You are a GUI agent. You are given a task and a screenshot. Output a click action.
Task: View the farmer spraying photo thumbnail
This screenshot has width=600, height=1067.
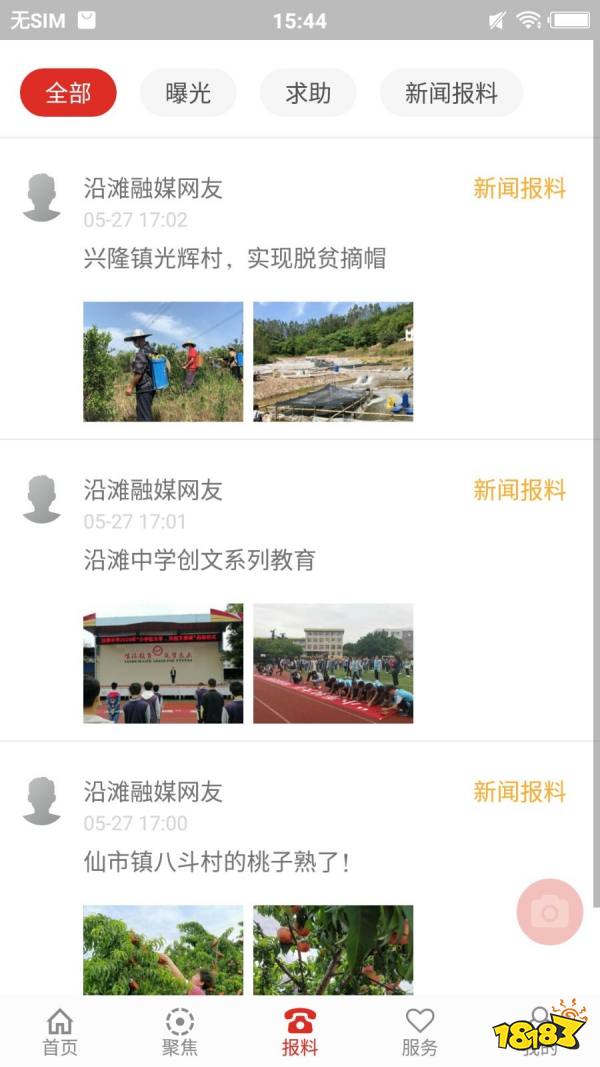(163, 361)
